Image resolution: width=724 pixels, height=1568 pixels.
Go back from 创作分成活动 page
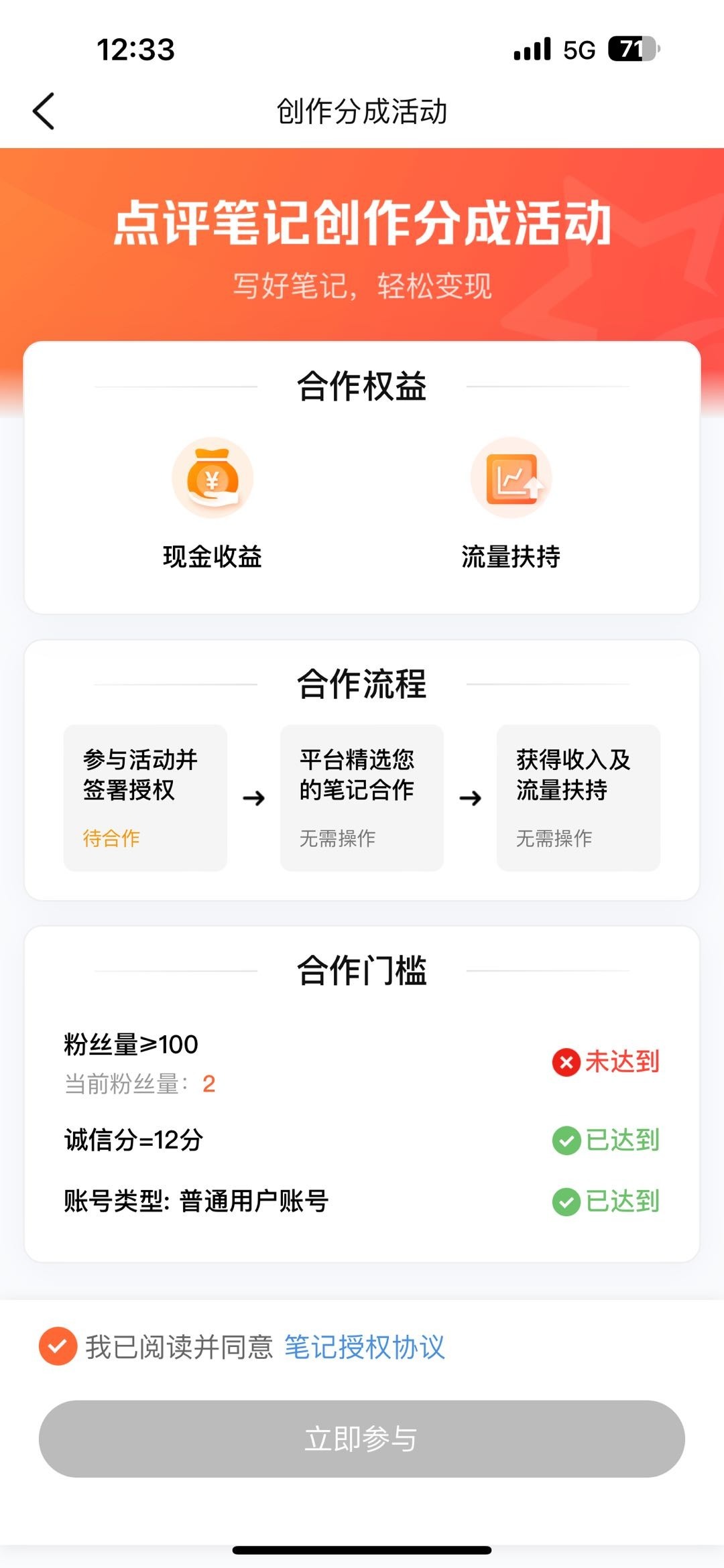(44, 111)
